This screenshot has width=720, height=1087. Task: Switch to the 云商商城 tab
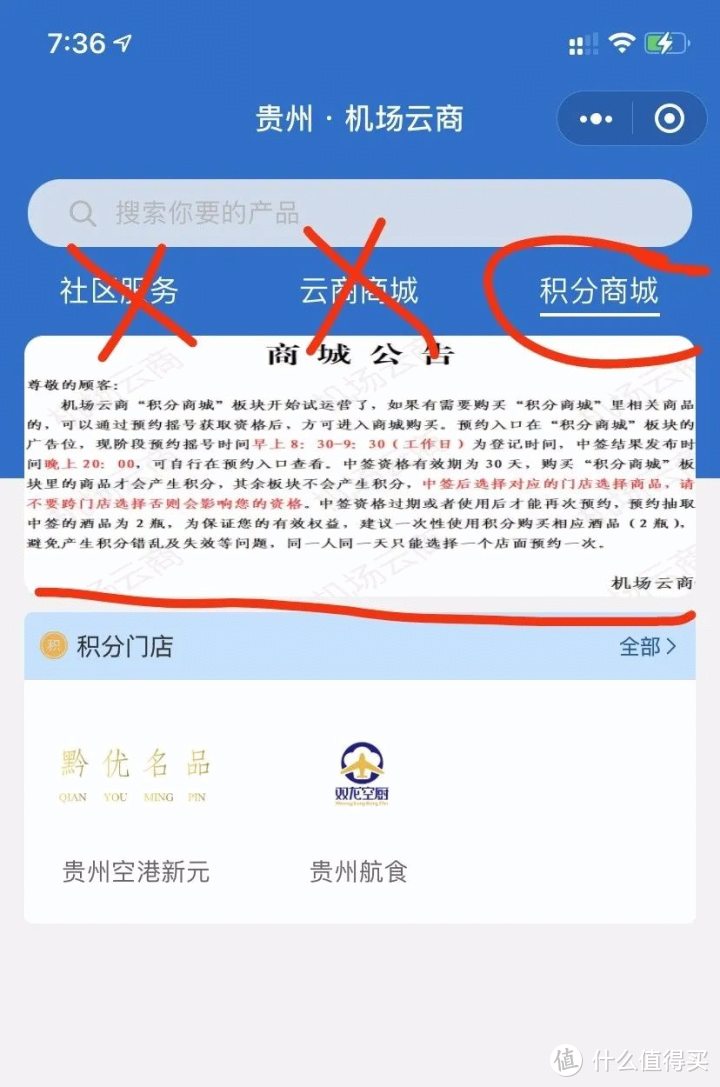click(x=359, y=291)
